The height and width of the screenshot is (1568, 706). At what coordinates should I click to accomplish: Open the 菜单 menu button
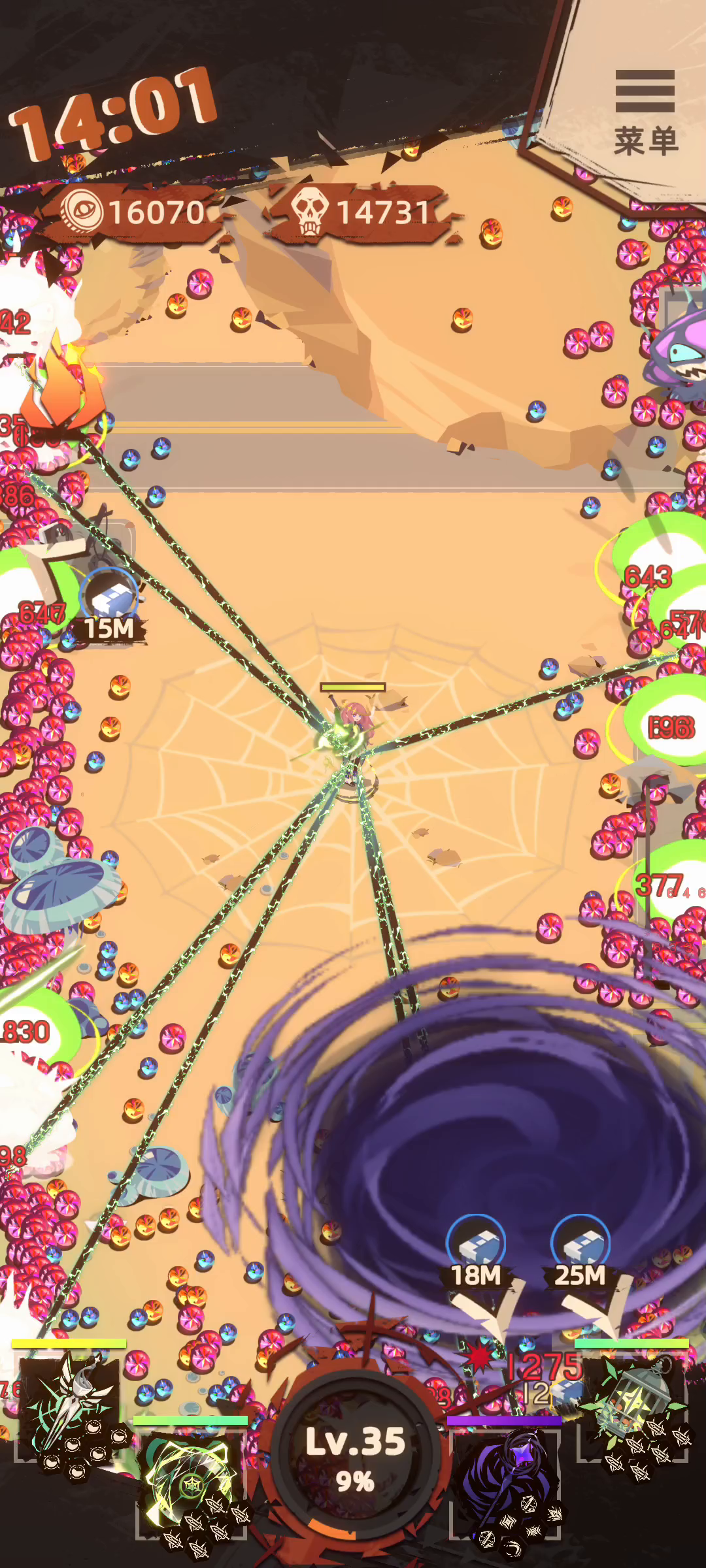(x=645, y=112)
